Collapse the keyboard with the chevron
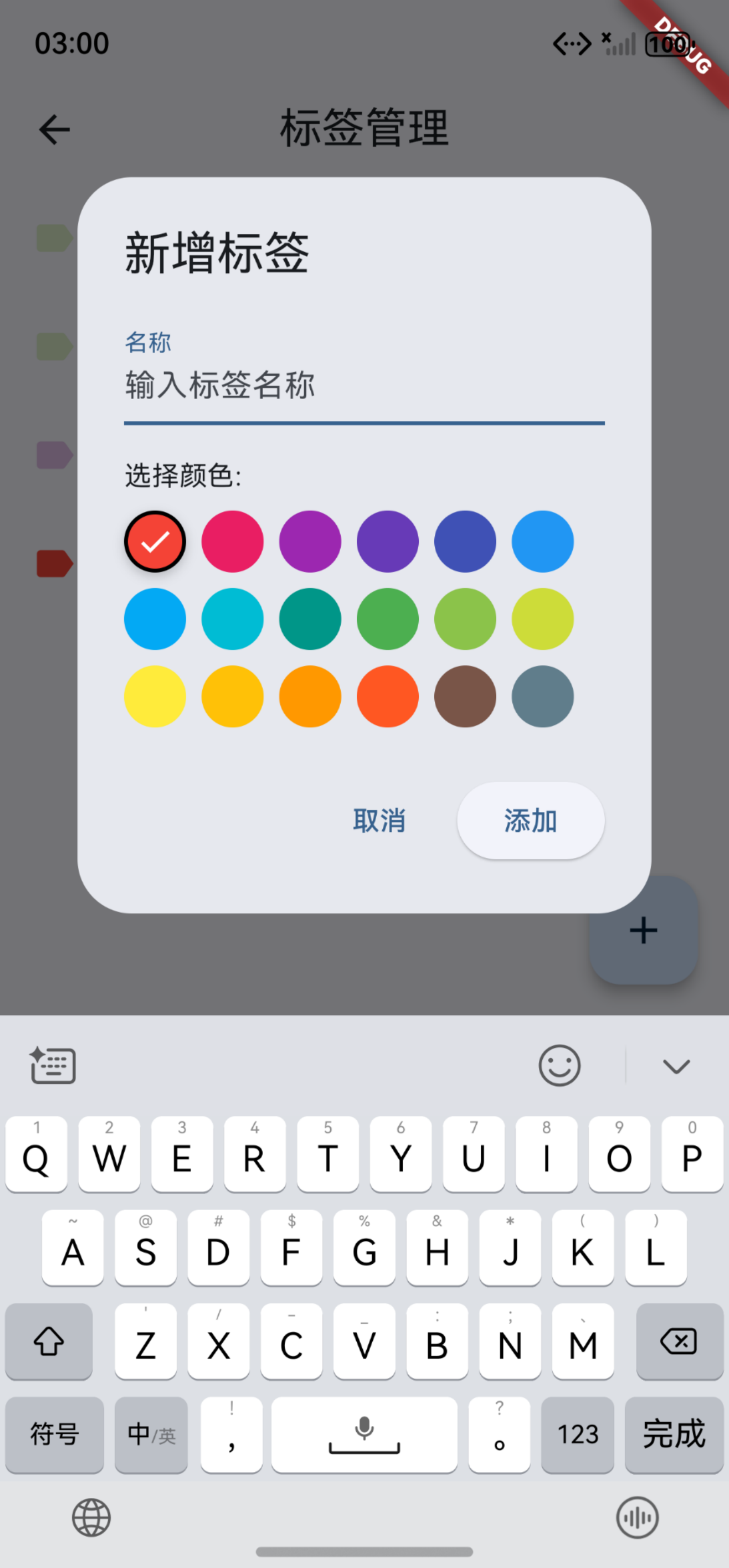729x1568 pixels. point(676,1066)
